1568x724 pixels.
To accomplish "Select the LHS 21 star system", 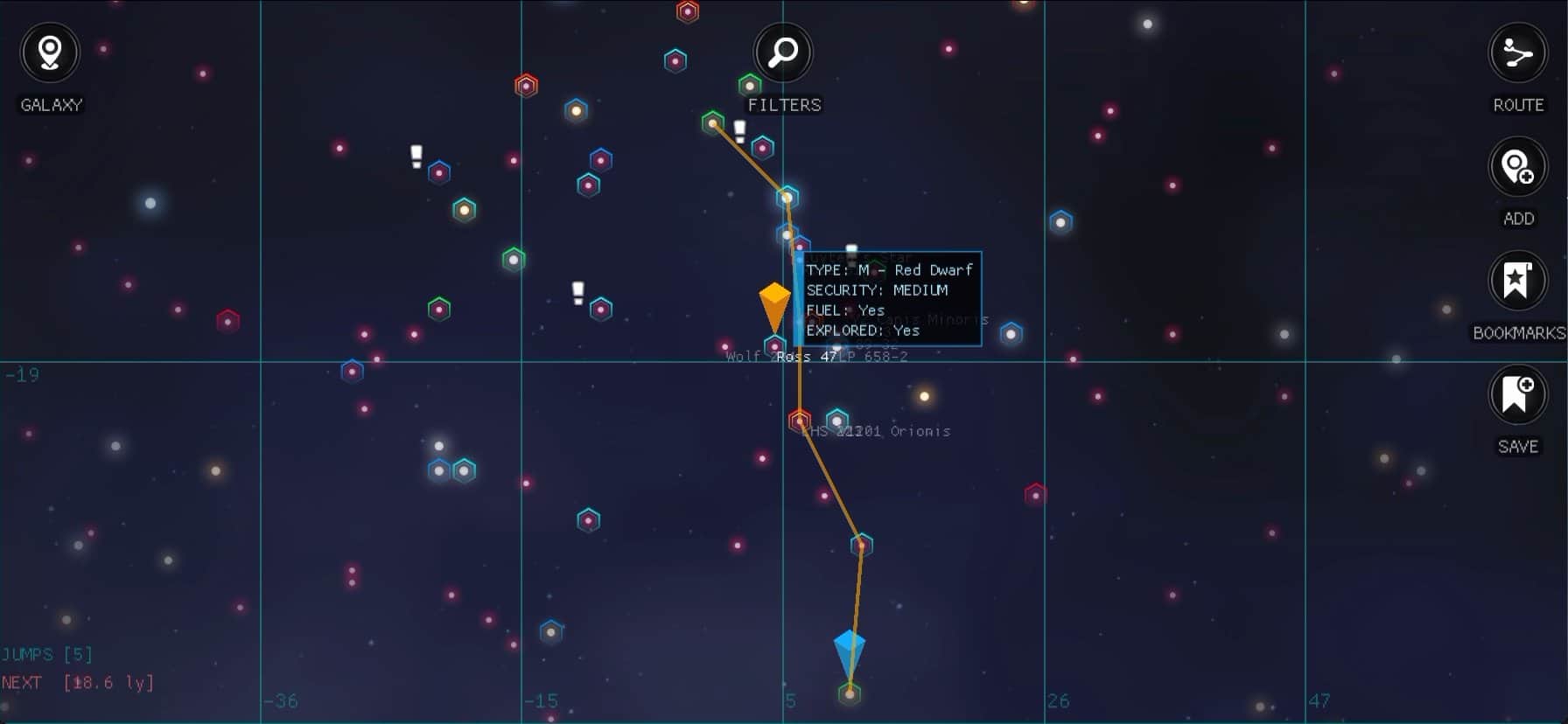I will click(799, 421).
